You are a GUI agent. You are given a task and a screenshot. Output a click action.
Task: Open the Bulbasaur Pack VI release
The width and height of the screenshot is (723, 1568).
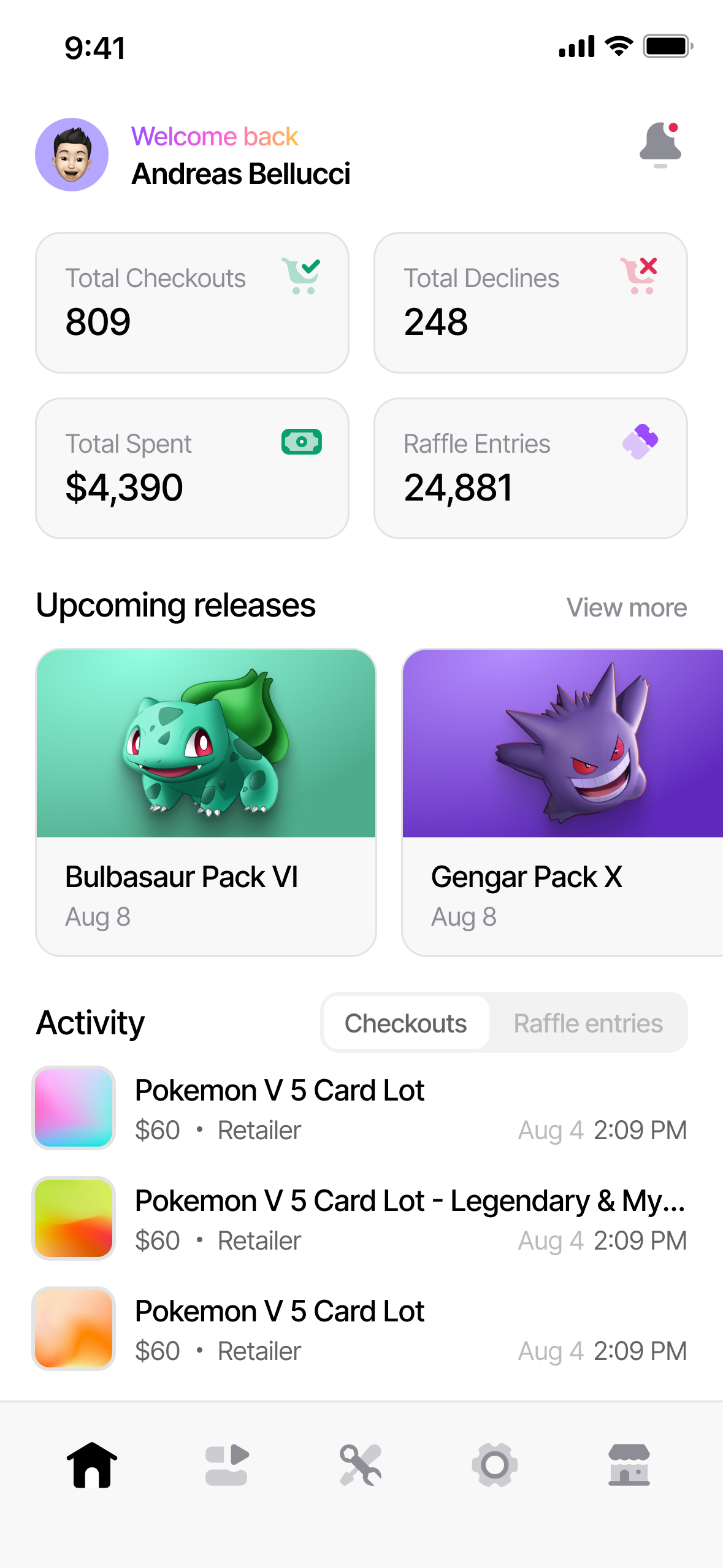[206, 801]
